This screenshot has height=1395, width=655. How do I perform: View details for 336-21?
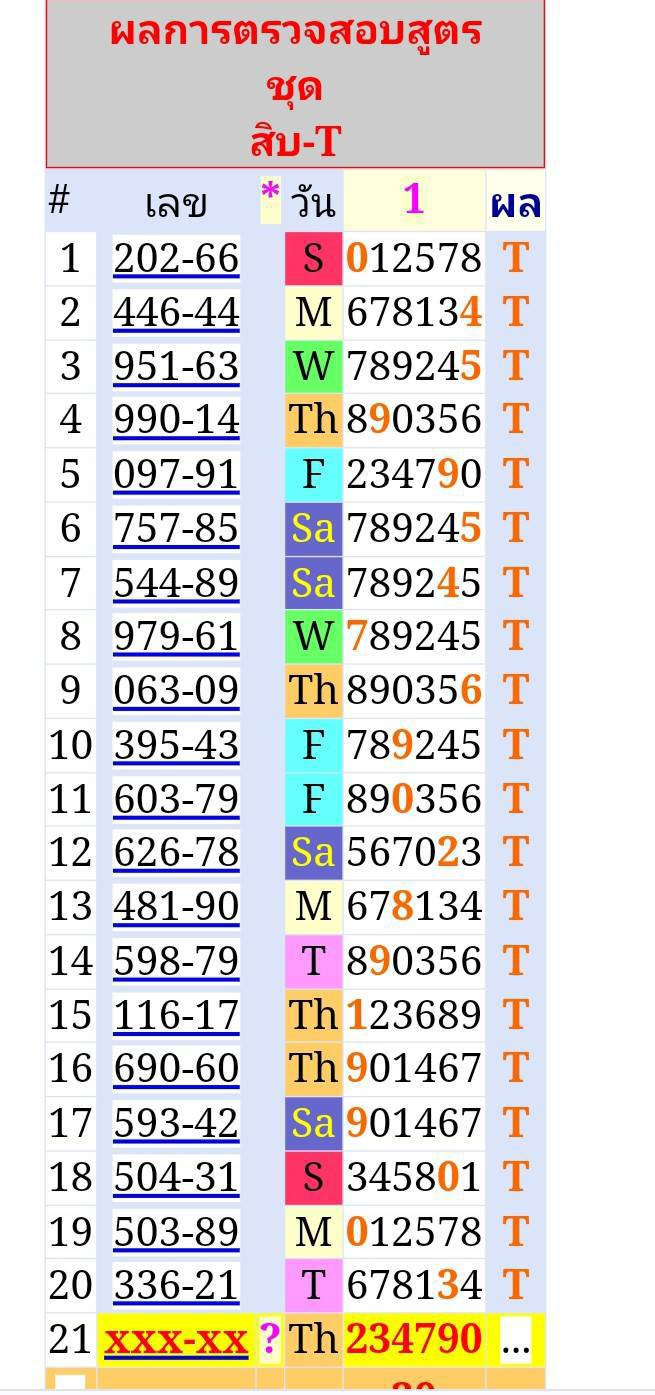click(176, 1285)
